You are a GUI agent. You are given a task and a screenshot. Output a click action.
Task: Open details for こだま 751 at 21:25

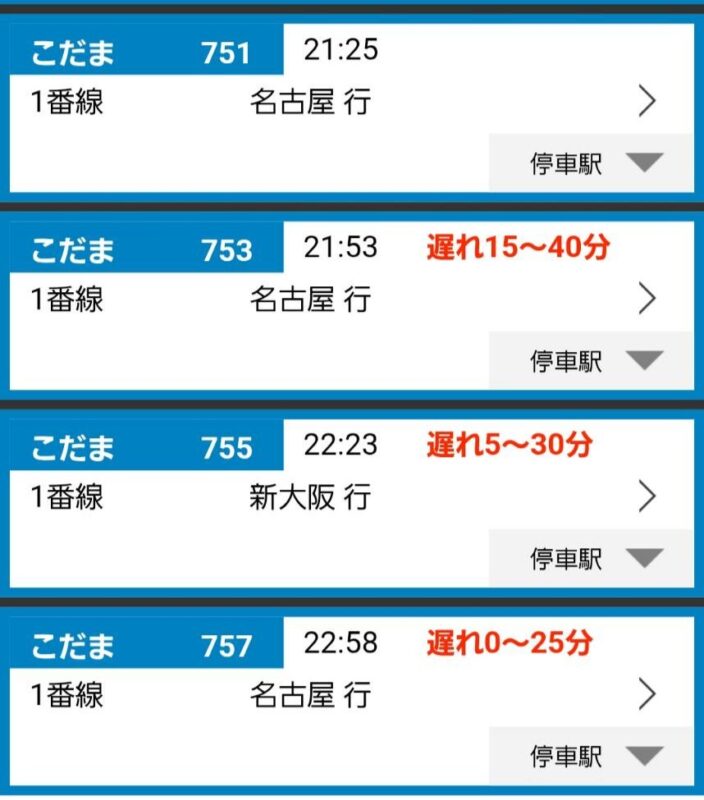pos(647,101)
